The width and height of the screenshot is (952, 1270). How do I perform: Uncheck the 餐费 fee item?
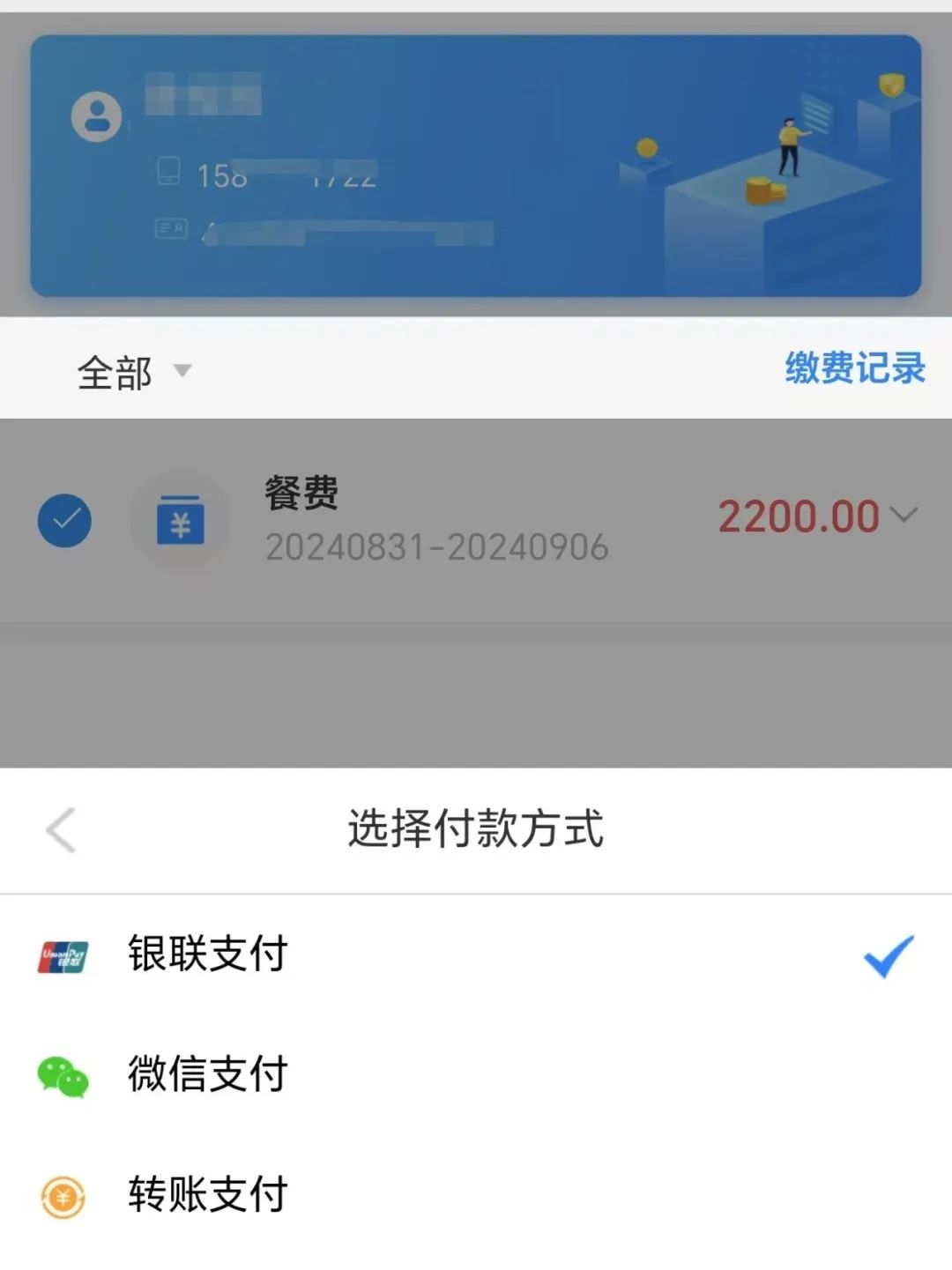tap(64, 521)
